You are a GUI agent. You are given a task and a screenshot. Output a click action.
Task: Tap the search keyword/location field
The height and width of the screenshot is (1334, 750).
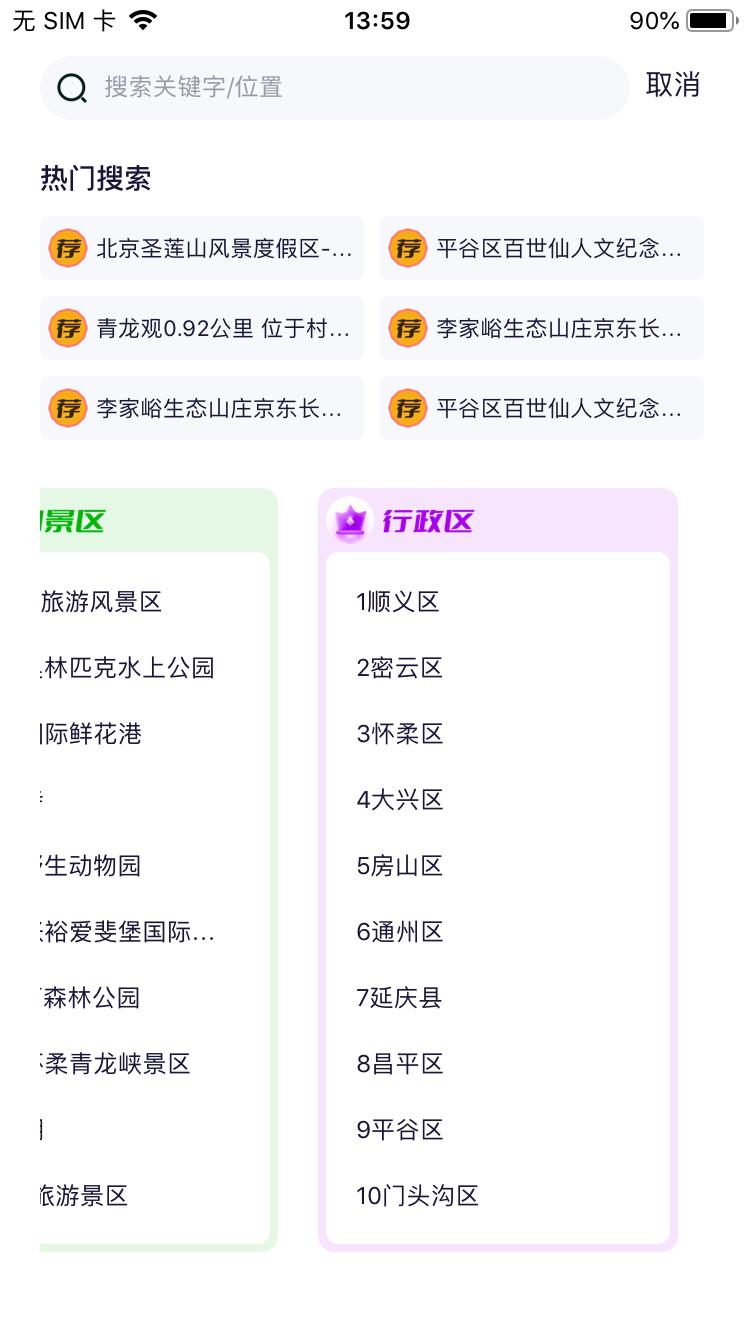pos(334,88)
